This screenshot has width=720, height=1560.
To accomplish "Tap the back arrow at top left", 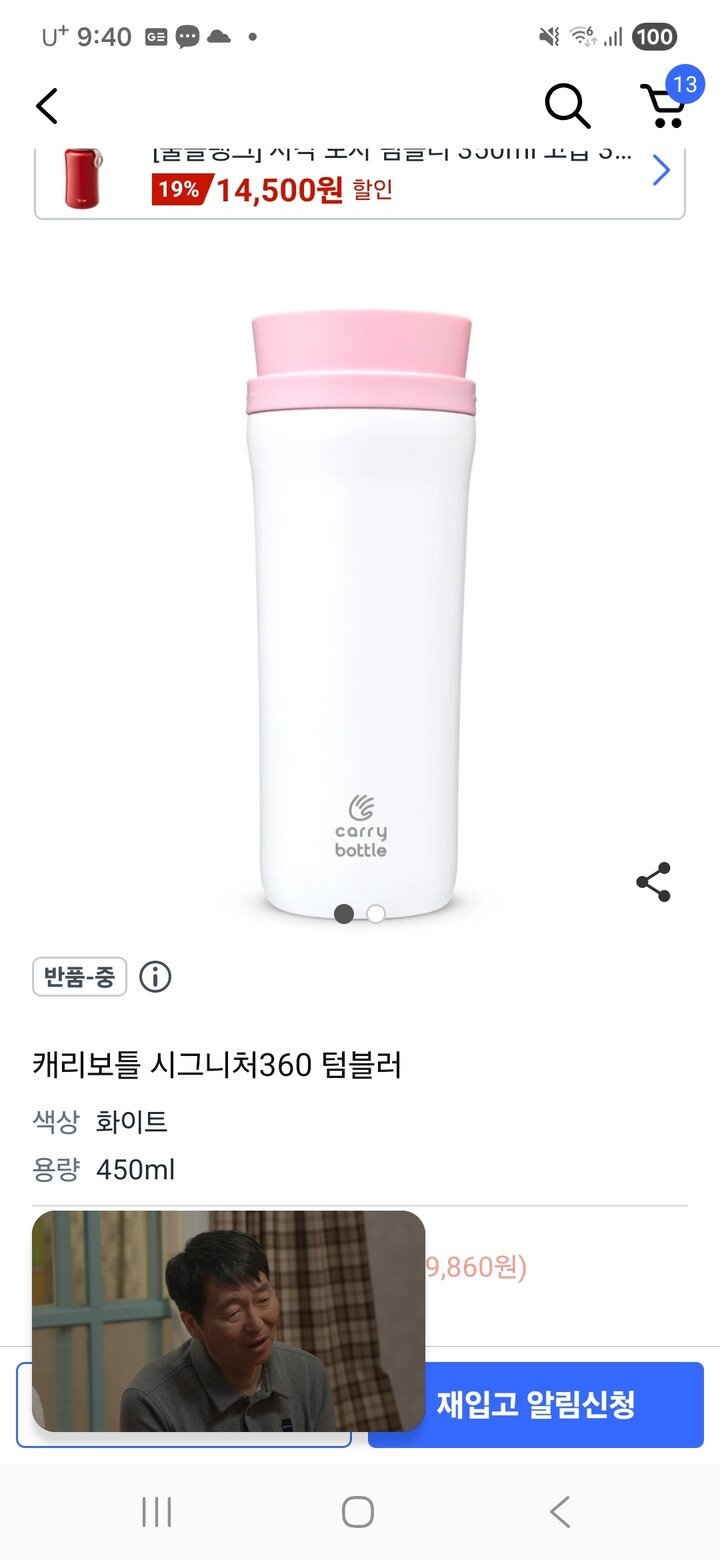I will [45, 105].
